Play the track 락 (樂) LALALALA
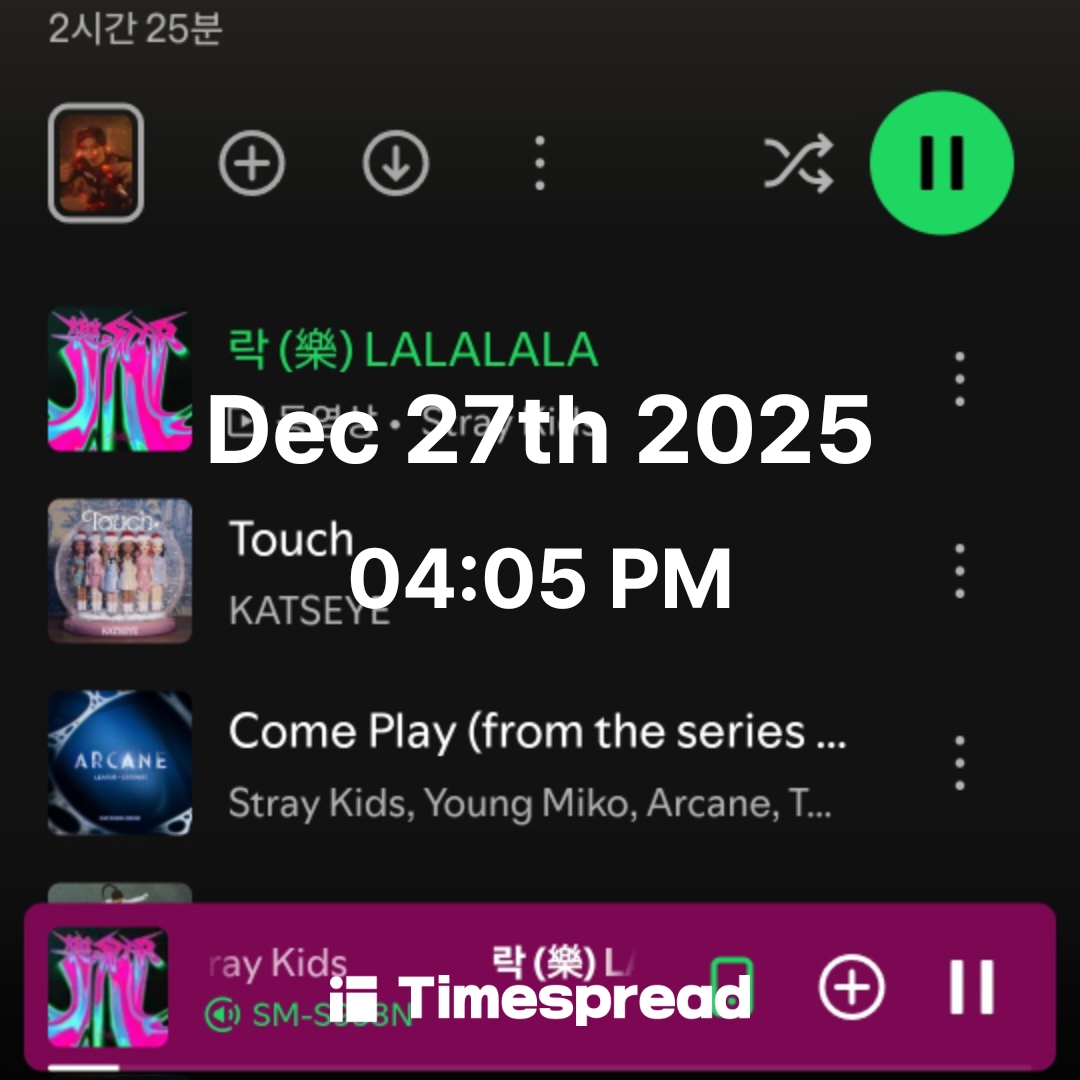Screen dimensions: 1080x1080 tap(413, 351)
